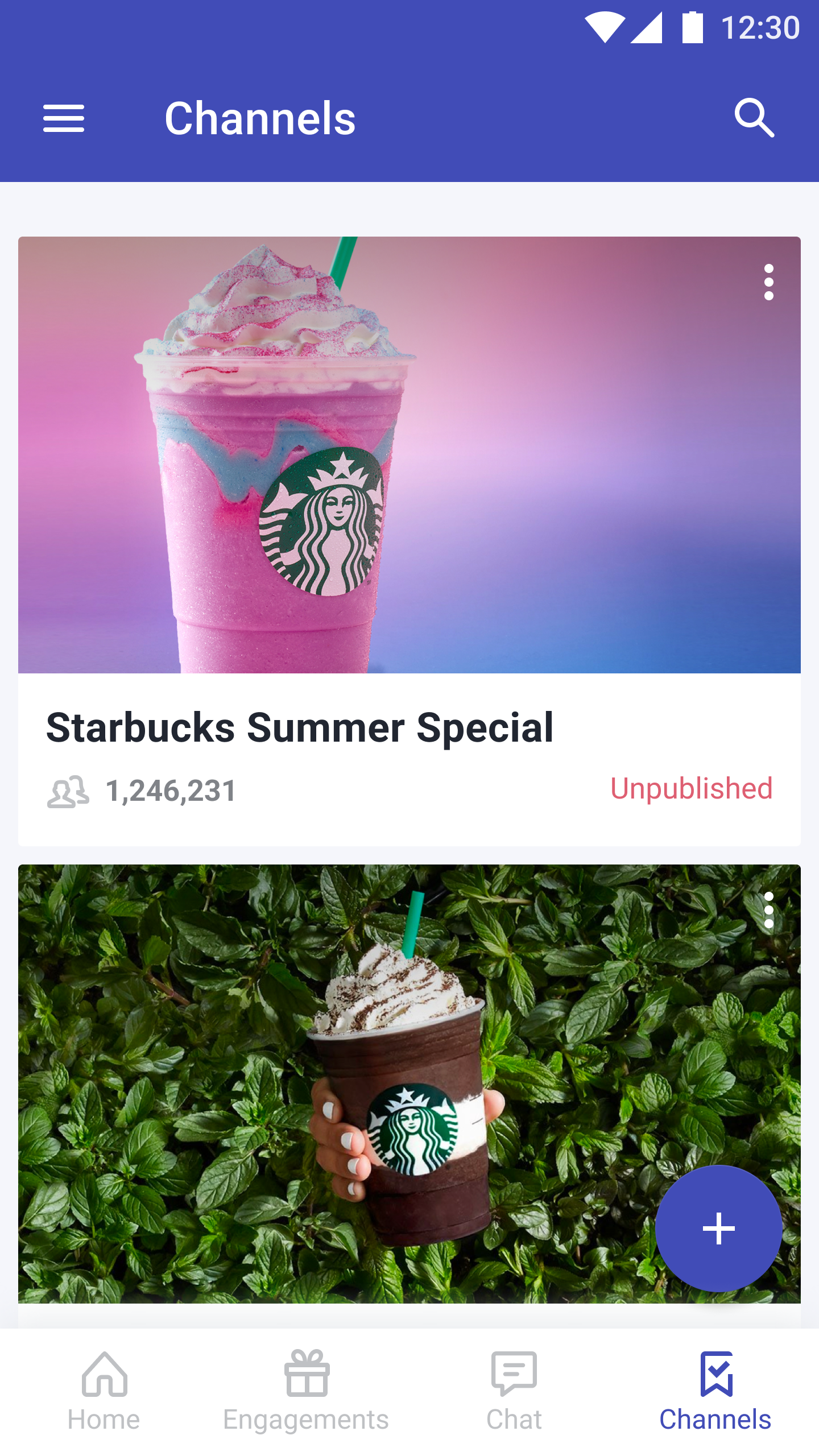The height and width of the screenshot is (1456, 819).
Task: Select the Chat tab
Action: tap(514, 1392)
